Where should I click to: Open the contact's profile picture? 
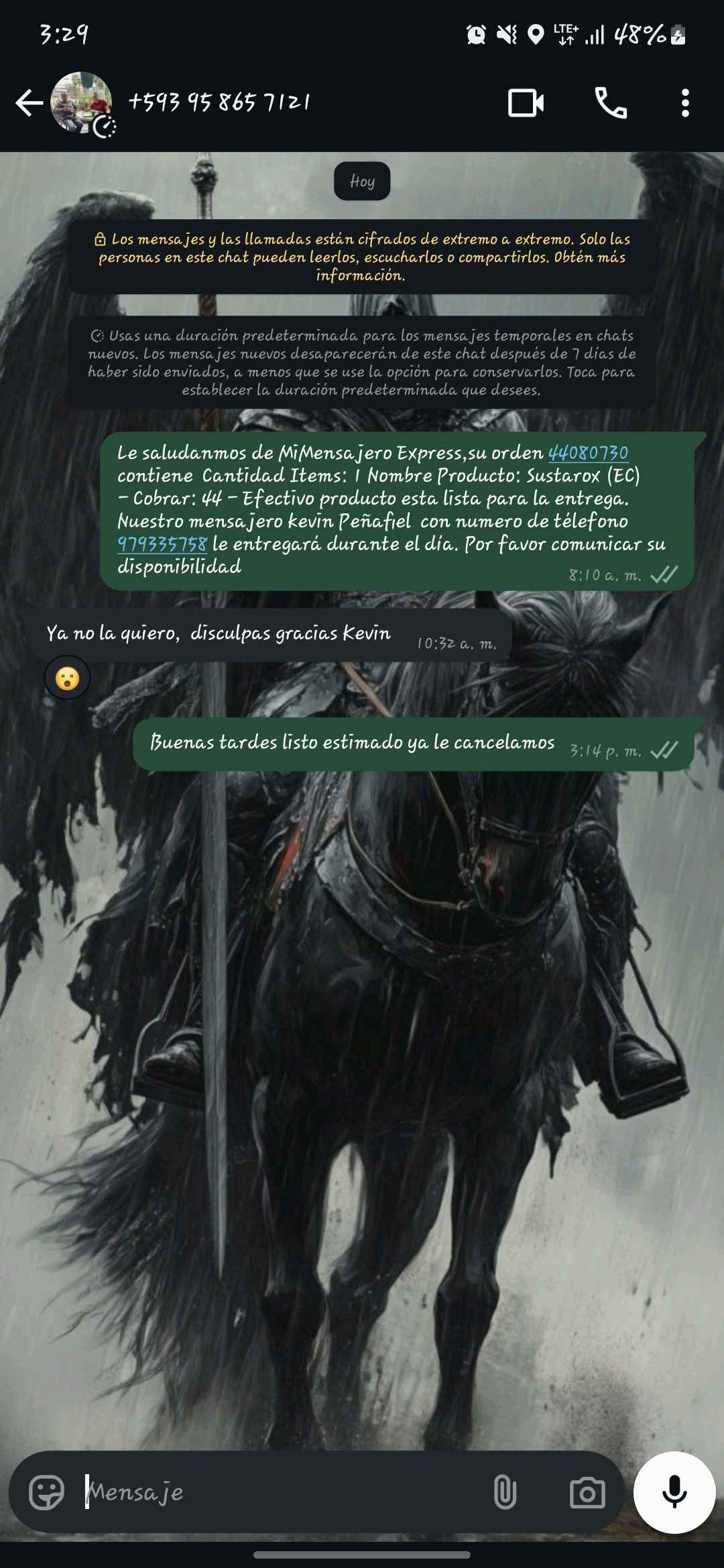pyautogui.click(x=82, y=102)
